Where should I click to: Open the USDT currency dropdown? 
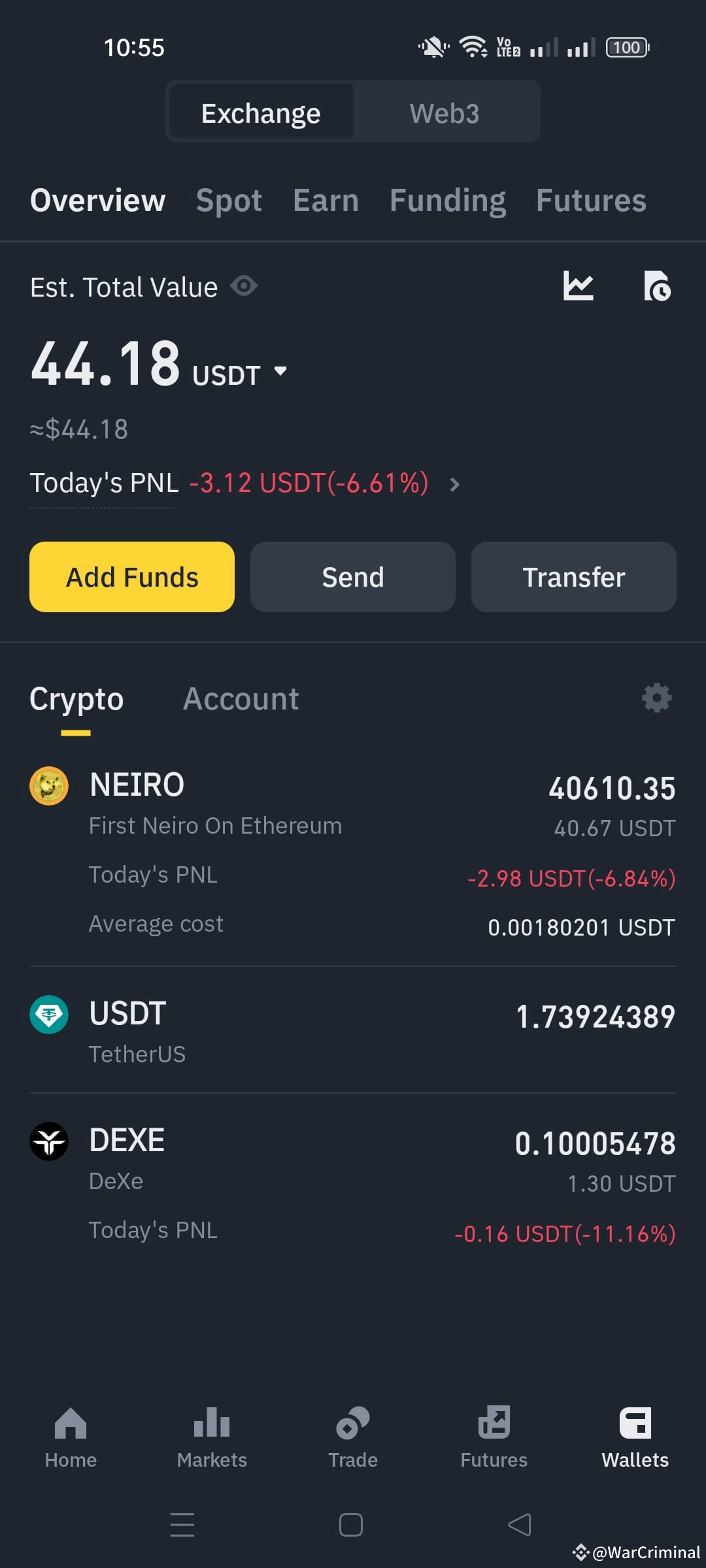[x=280, y=371]
